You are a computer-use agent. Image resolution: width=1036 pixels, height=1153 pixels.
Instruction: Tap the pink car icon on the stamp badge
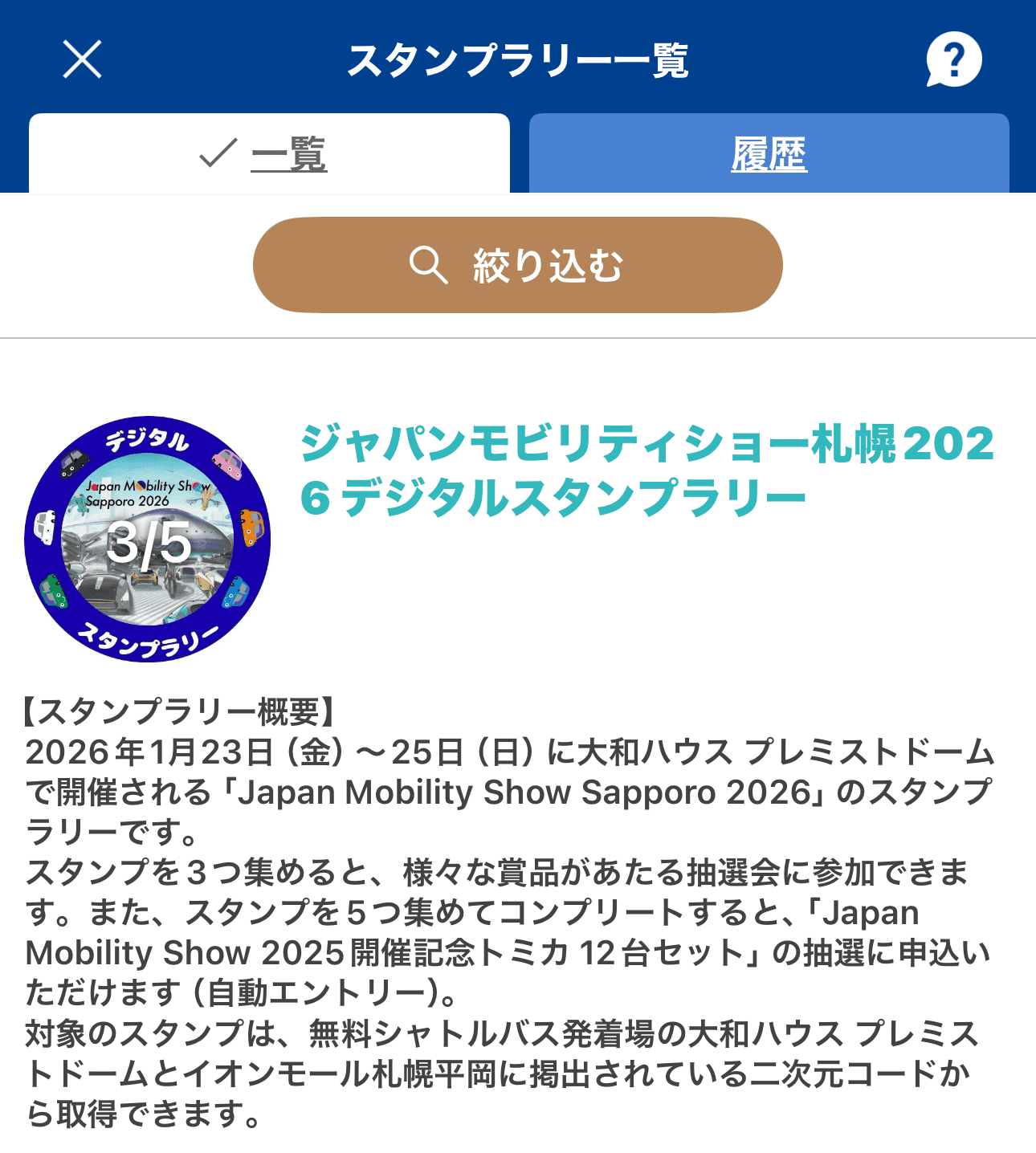point(227,463)
